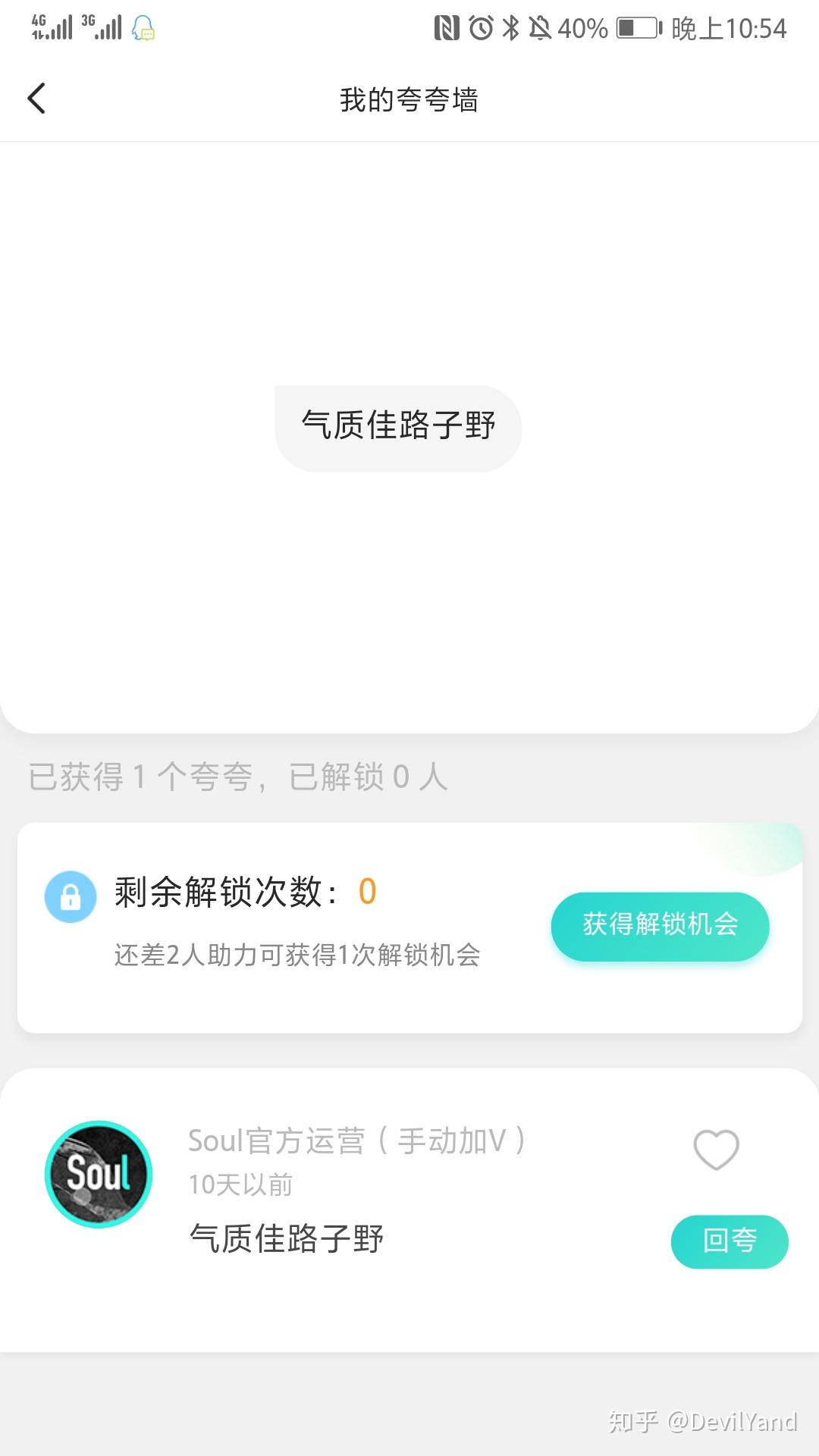Screen dimensions: 819x1456
Task: Open the Soul官方运营 avatar profile
Action: (99, 1174)
